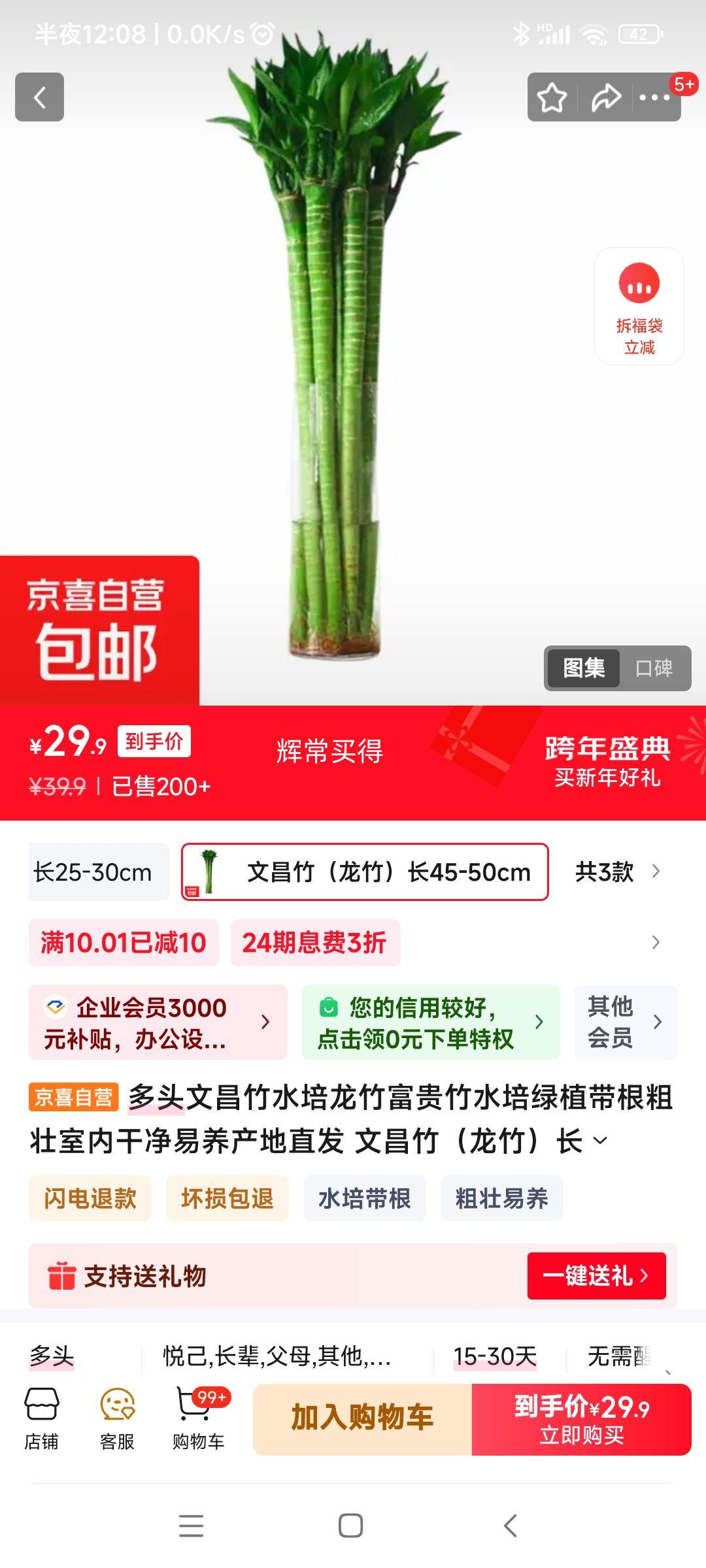Toggle the 水培带根 tag

point(364,1198)
